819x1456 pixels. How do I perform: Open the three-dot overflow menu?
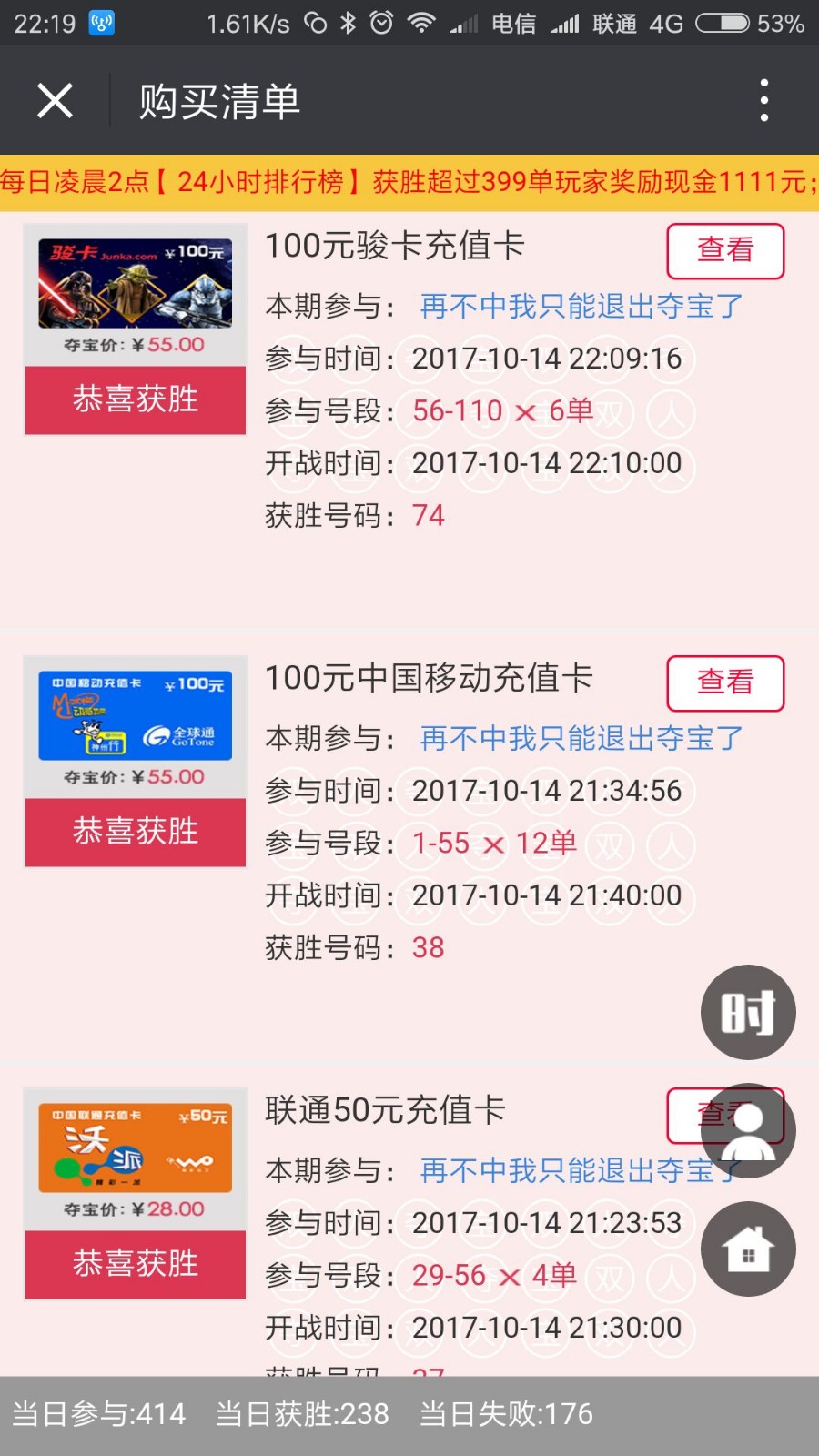tap(764, 100)
